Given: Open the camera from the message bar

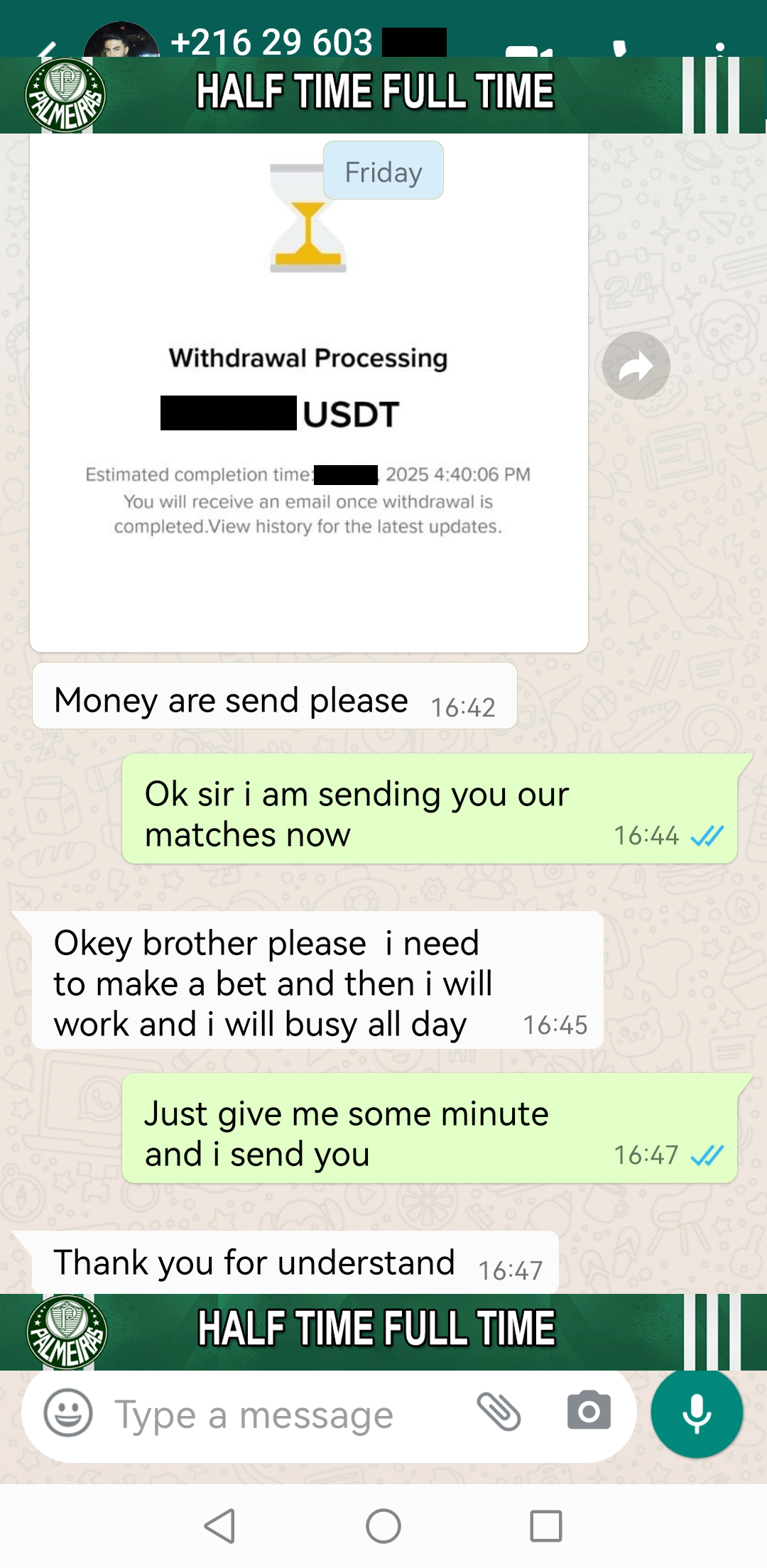Looking at the screenshot, I should coord(589,1412).
